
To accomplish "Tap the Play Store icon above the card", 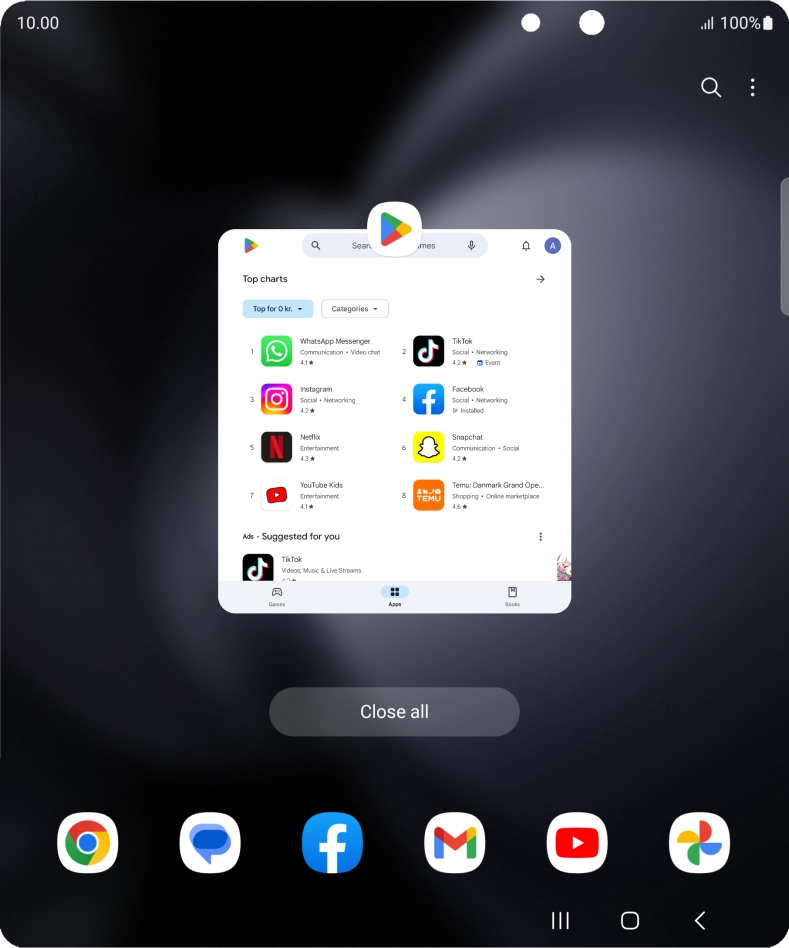I will pyautogui.click(x=395, y=229).
